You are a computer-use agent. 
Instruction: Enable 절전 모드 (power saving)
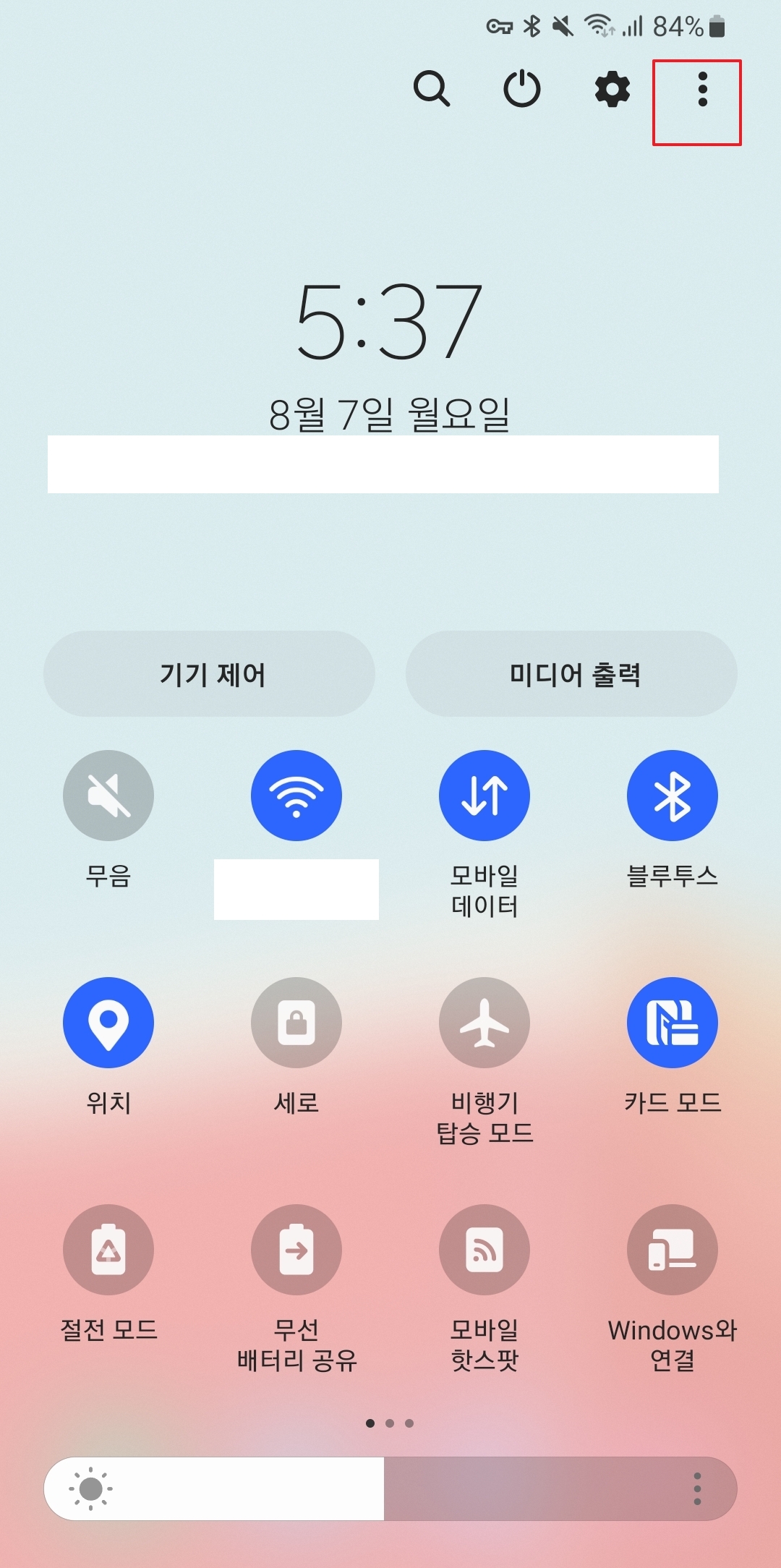108,1250
